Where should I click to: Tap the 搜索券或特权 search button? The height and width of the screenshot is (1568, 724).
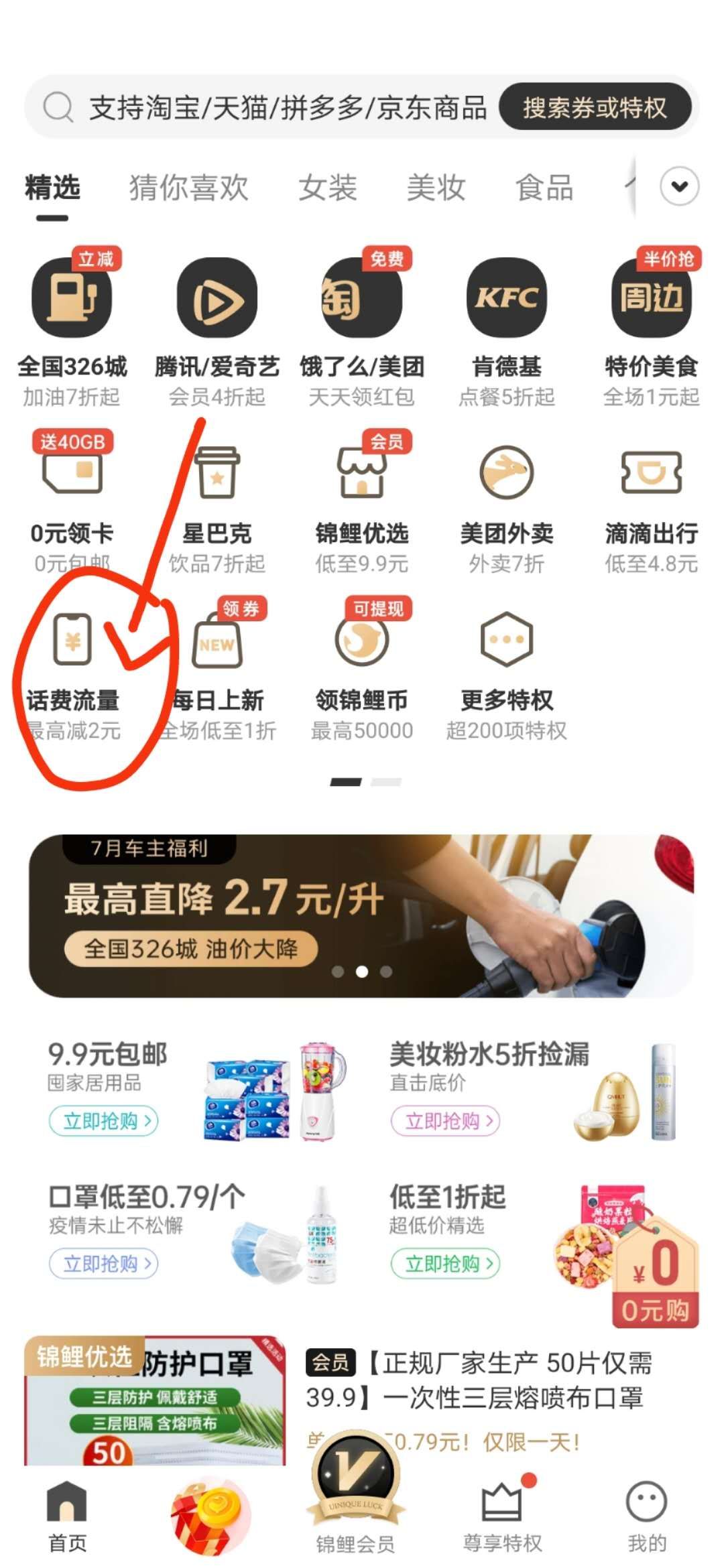595,107
